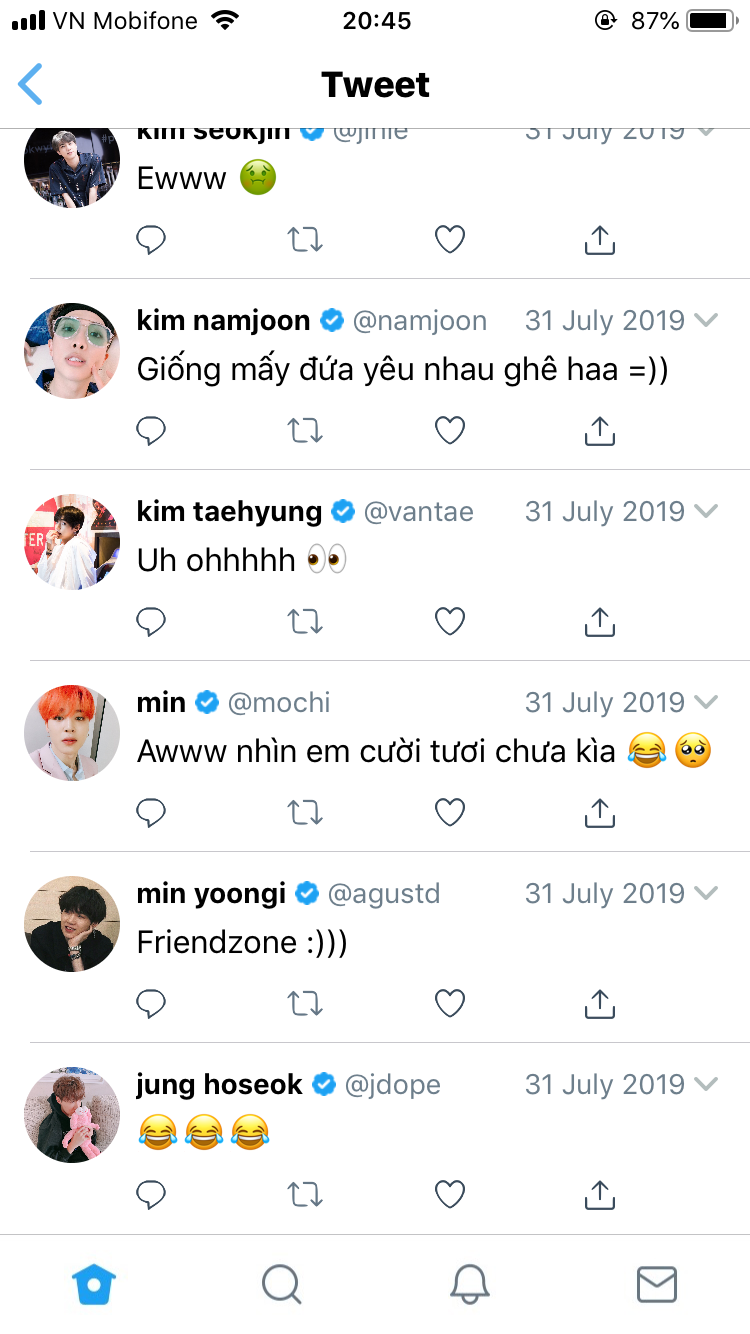The height and width of the screenshot is (1334, 750).
Task: Reply to min yoongi's Friendzone tweet
Action: 151,1003
